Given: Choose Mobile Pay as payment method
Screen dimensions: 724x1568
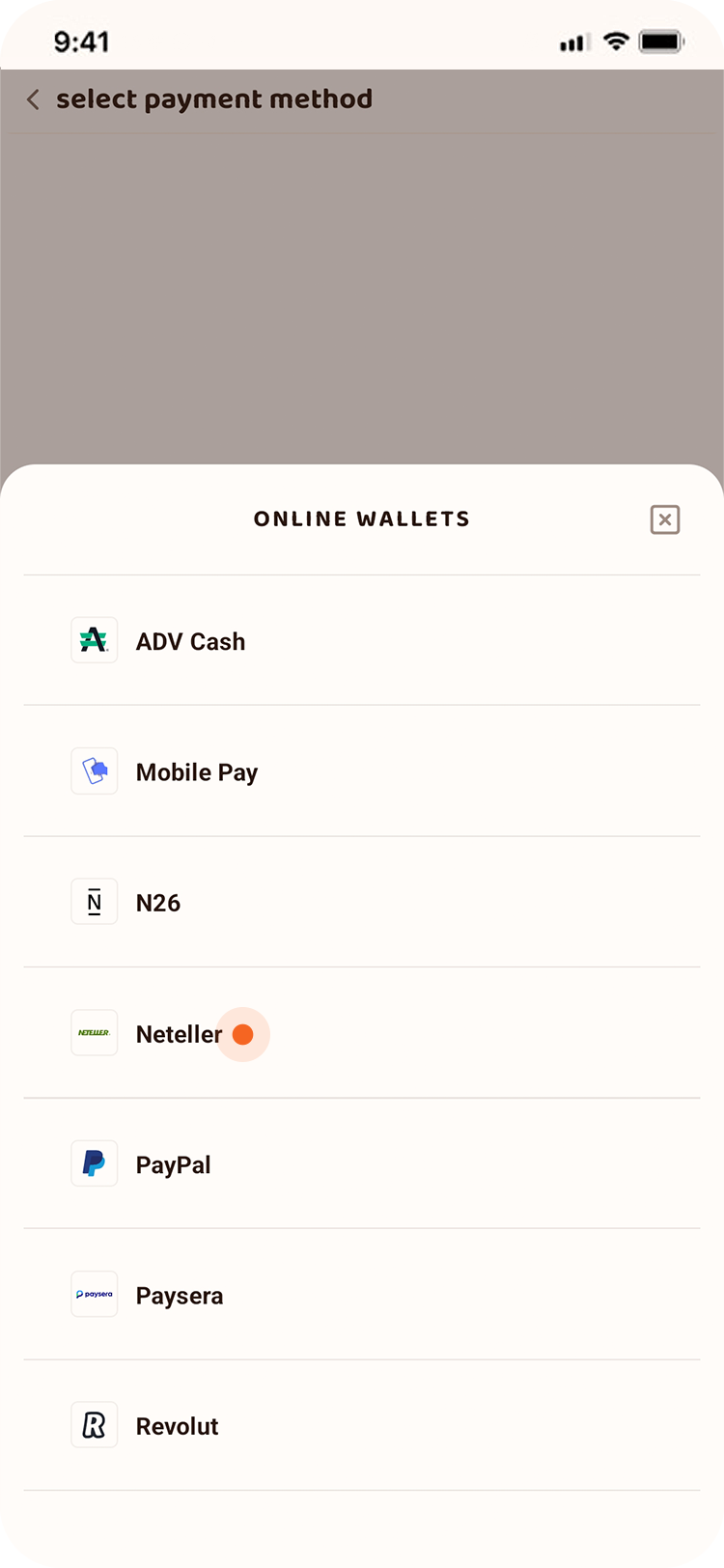Looking at the screenshot, I should point(362,771).
